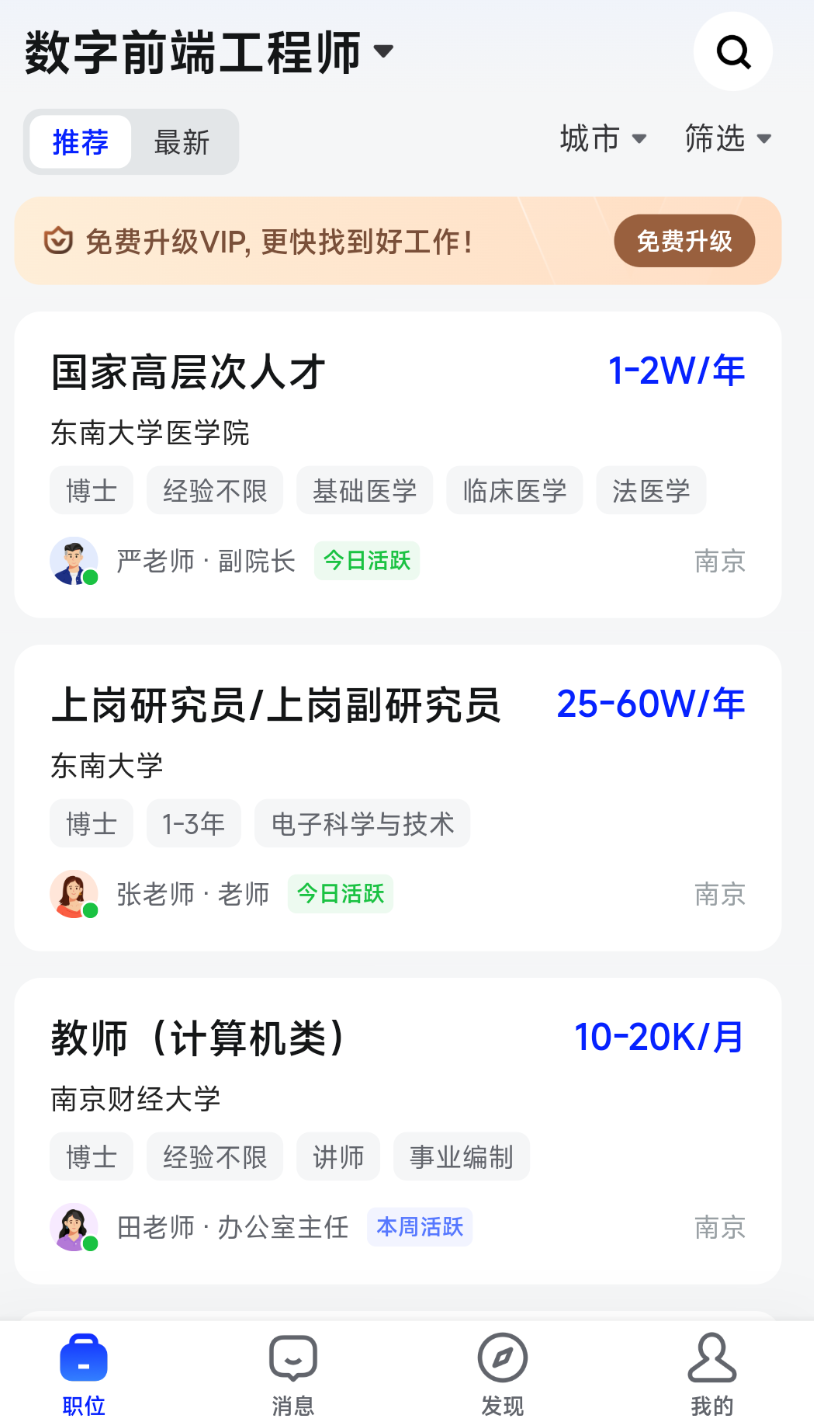Click the 今日活跃 badge on the first job
The image size is (814, 1419).
coord(366,561)
